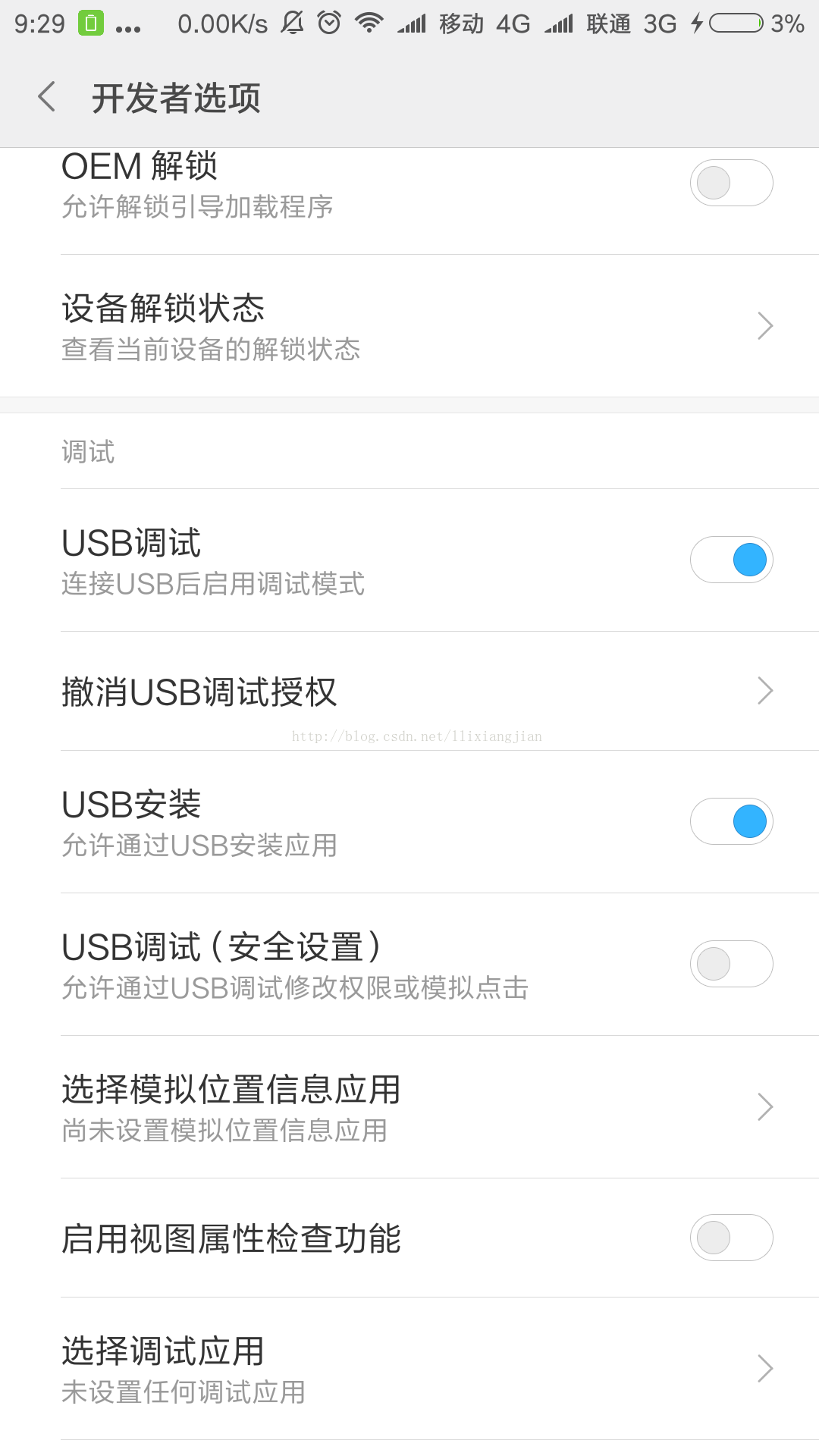The image size is (819, 1456).
Task: Enable the OEM 解锁 switch
Action: click(x=731, y=183)
